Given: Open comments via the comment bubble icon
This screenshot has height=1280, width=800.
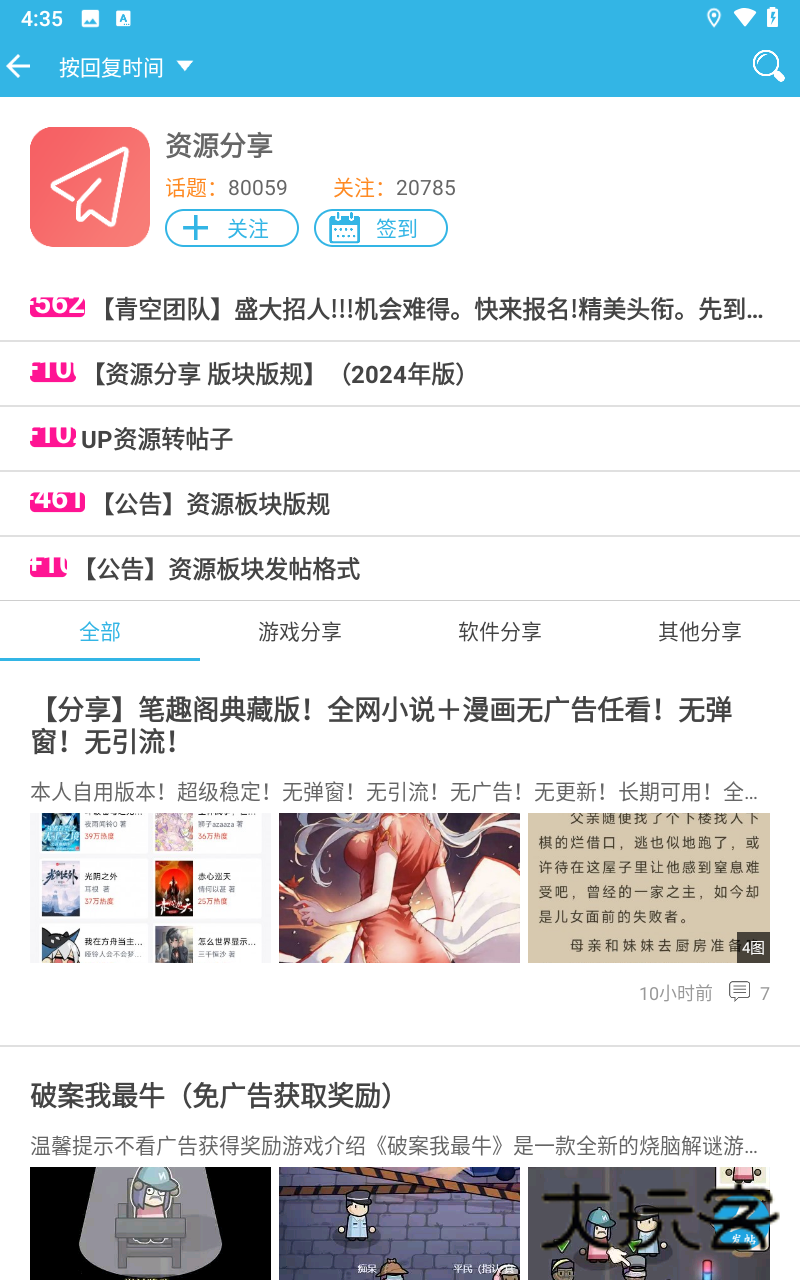Looking at the screenshot, I should (739, 991).
